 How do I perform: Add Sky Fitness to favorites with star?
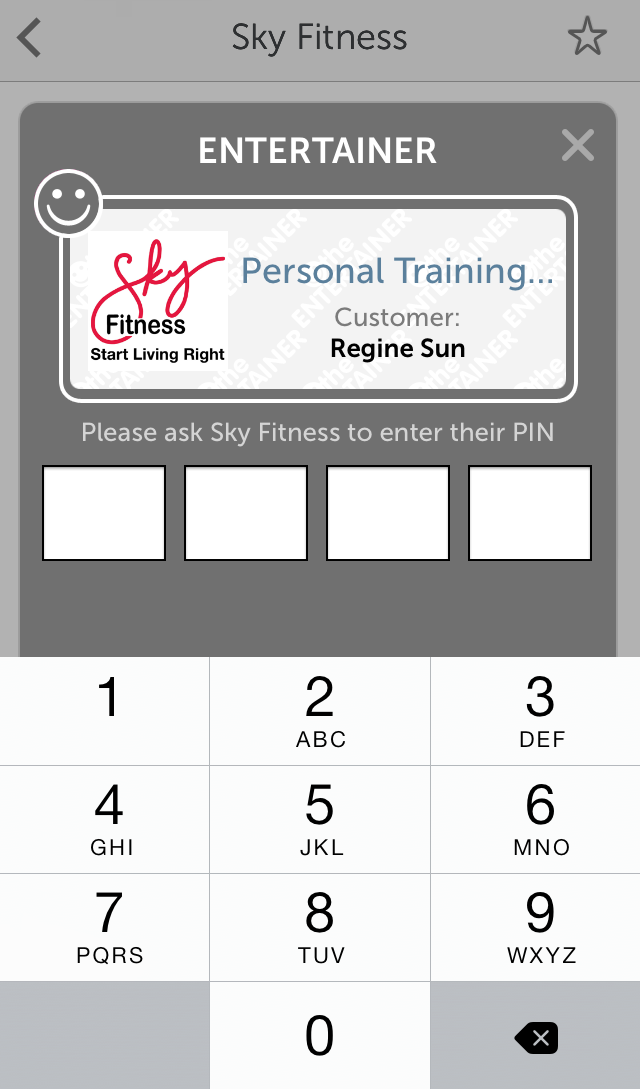click(587, 39)
